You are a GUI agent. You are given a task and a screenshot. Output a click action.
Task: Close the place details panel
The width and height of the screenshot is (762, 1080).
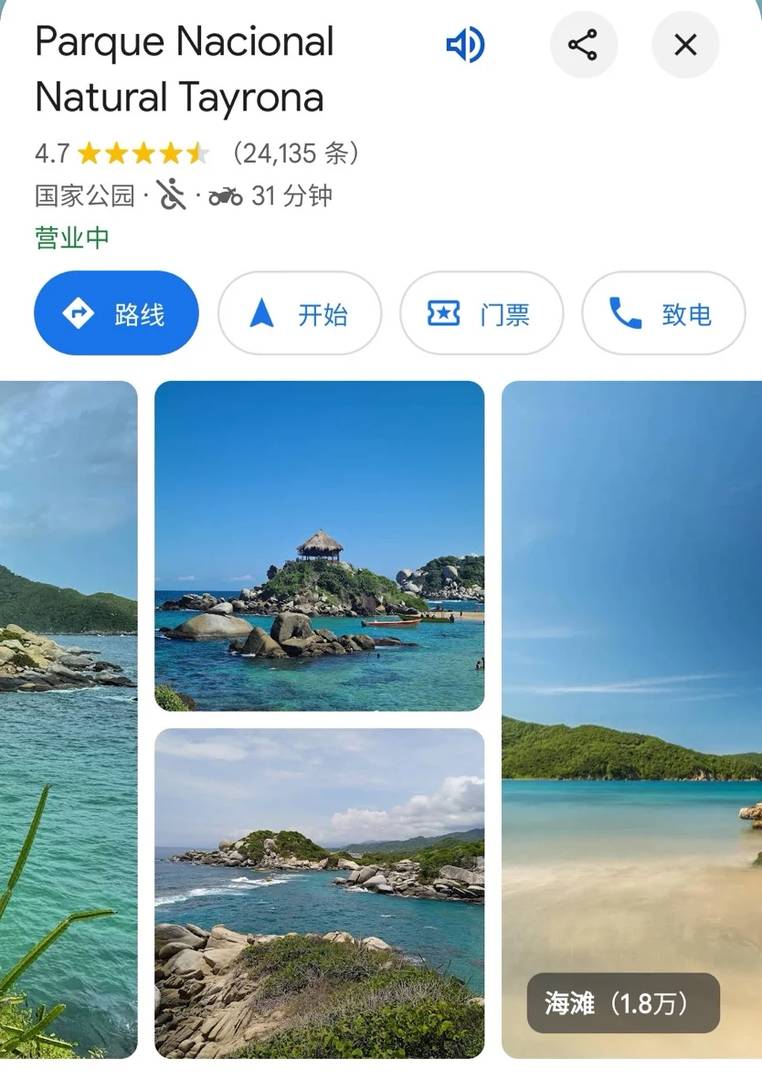[685, 45]
